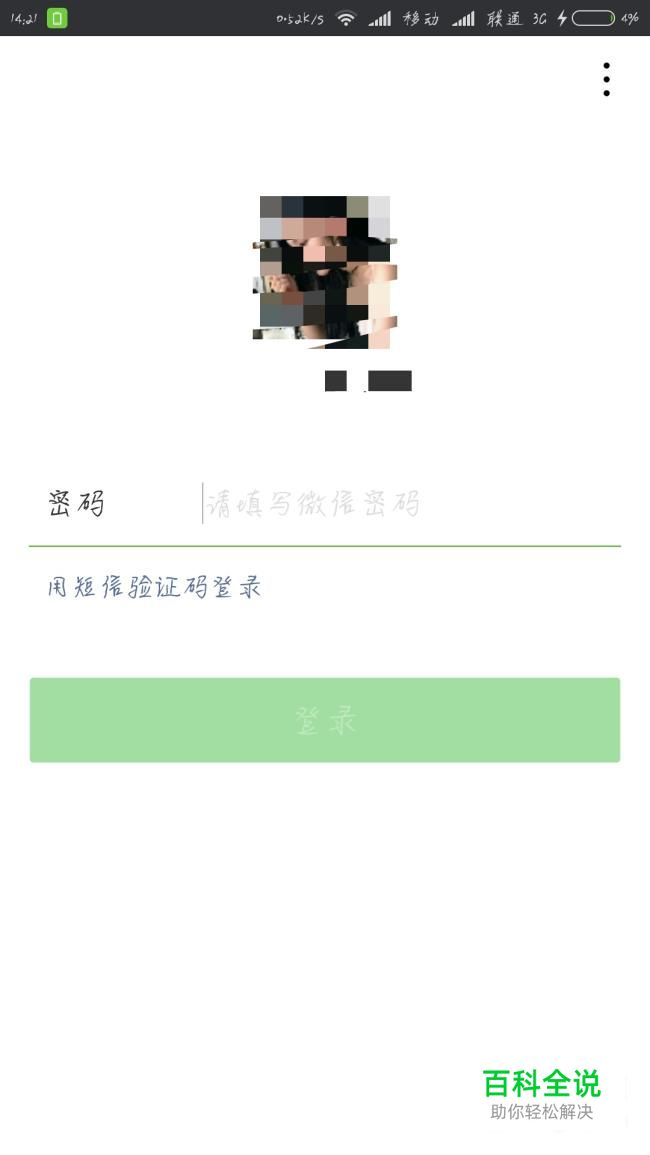Screen dimensions: 650x1155
Task: Tap the WeChat password input field
Action: click(x=410, y=504)
